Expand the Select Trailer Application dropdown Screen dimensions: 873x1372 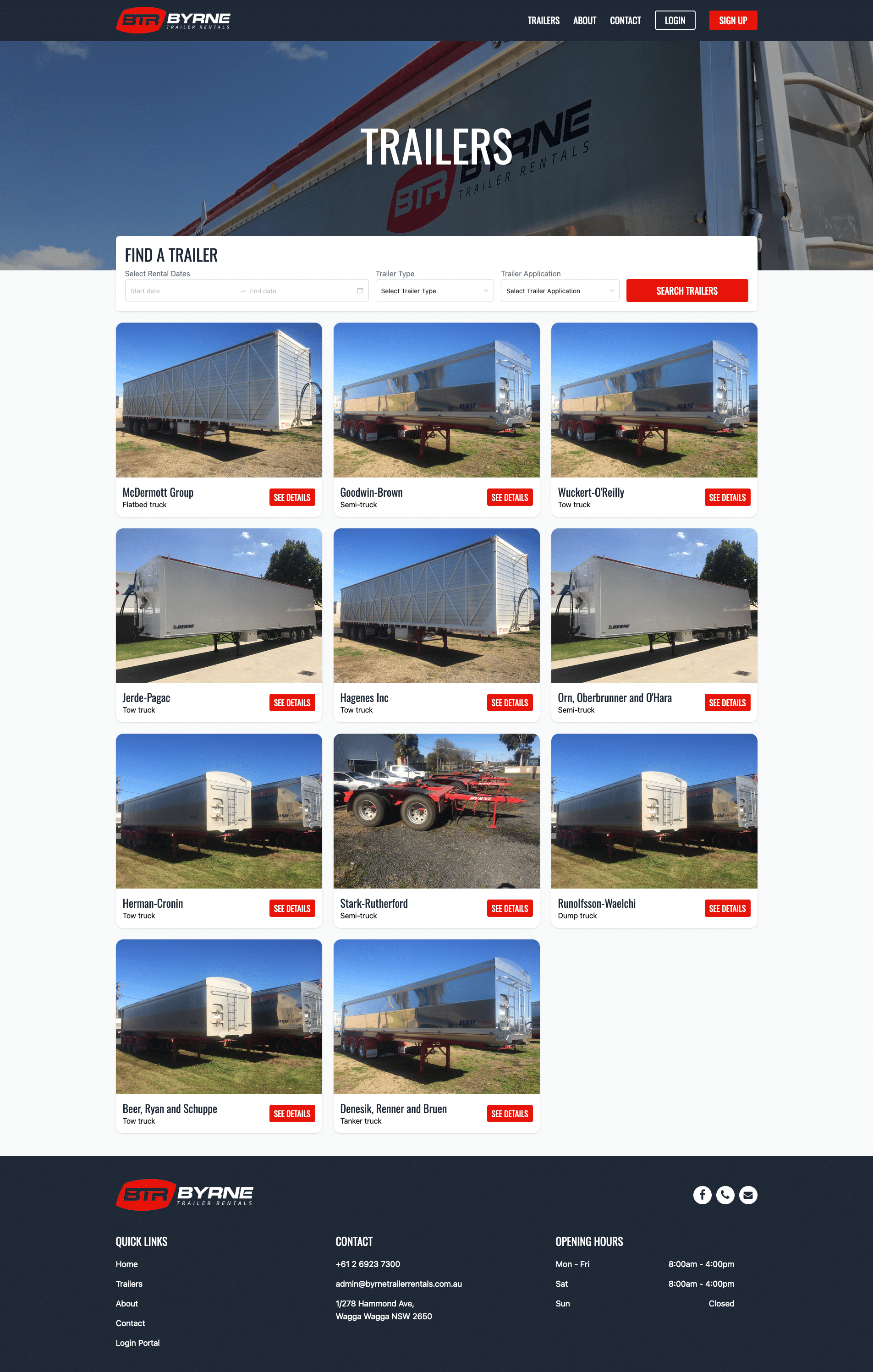click(x=560, y=291)
